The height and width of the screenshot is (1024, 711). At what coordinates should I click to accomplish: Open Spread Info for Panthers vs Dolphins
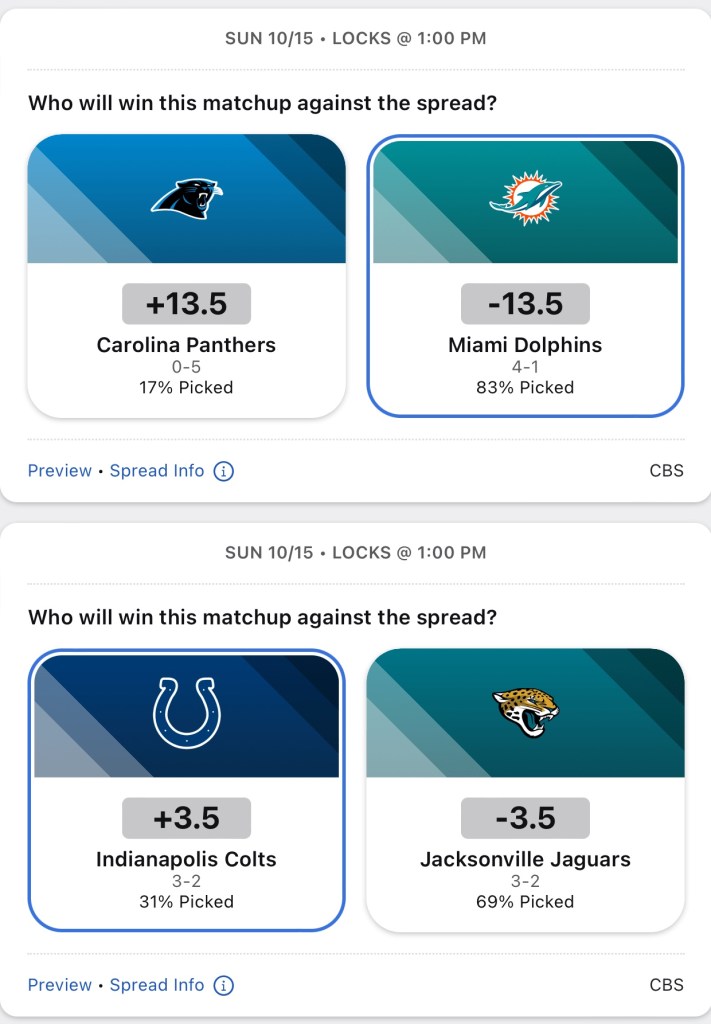(157, 471)
